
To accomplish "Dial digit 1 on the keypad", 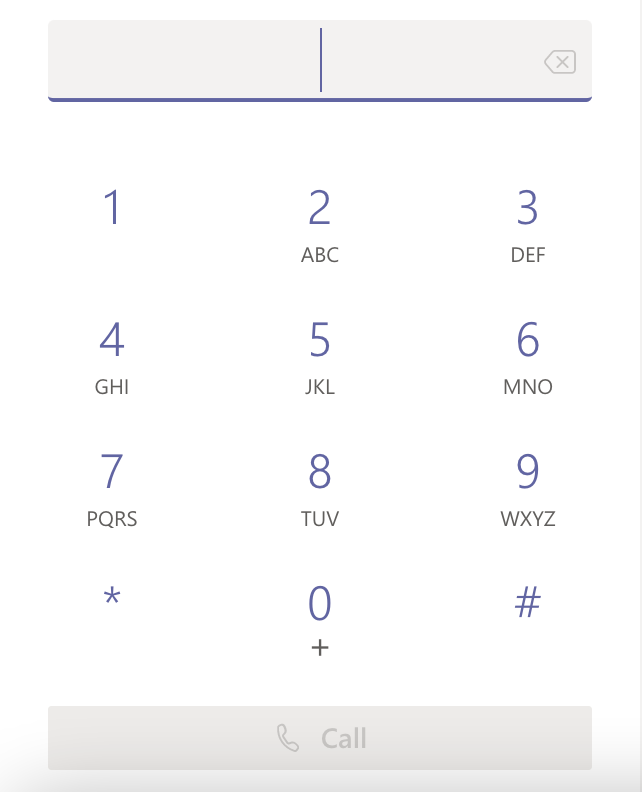I will click(x=112, y=208).
